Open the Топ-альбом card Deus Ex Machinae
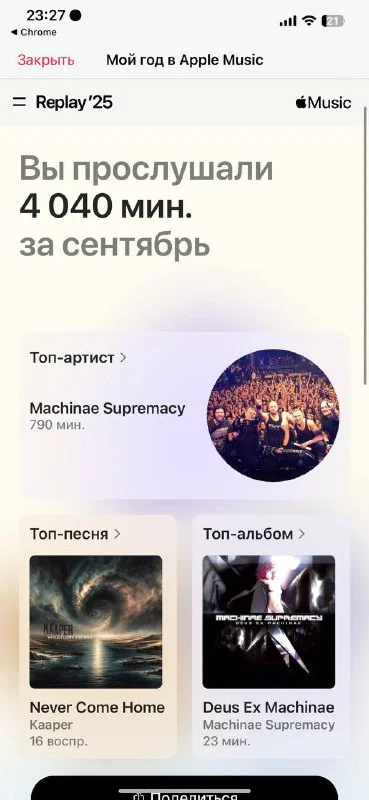 (271, 636)
